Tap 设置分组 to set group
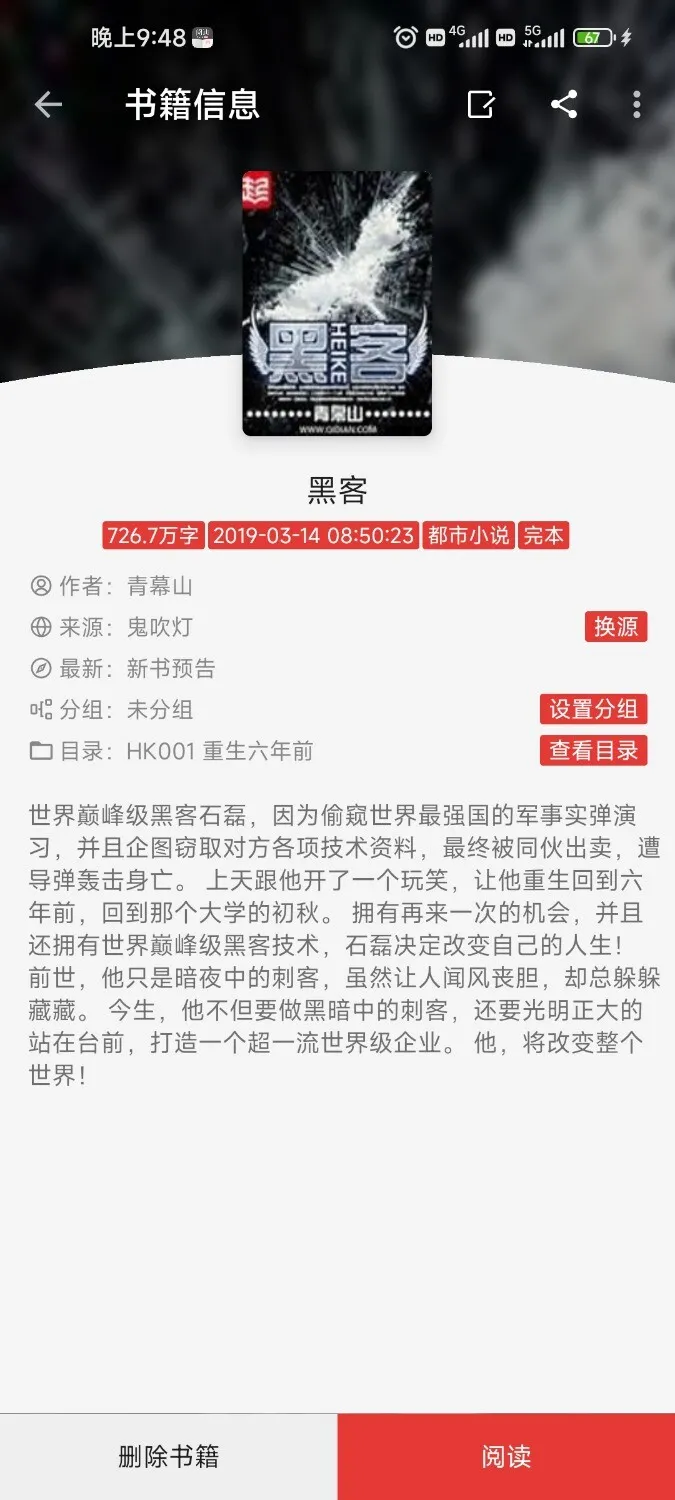 click(x=593, y=709)
